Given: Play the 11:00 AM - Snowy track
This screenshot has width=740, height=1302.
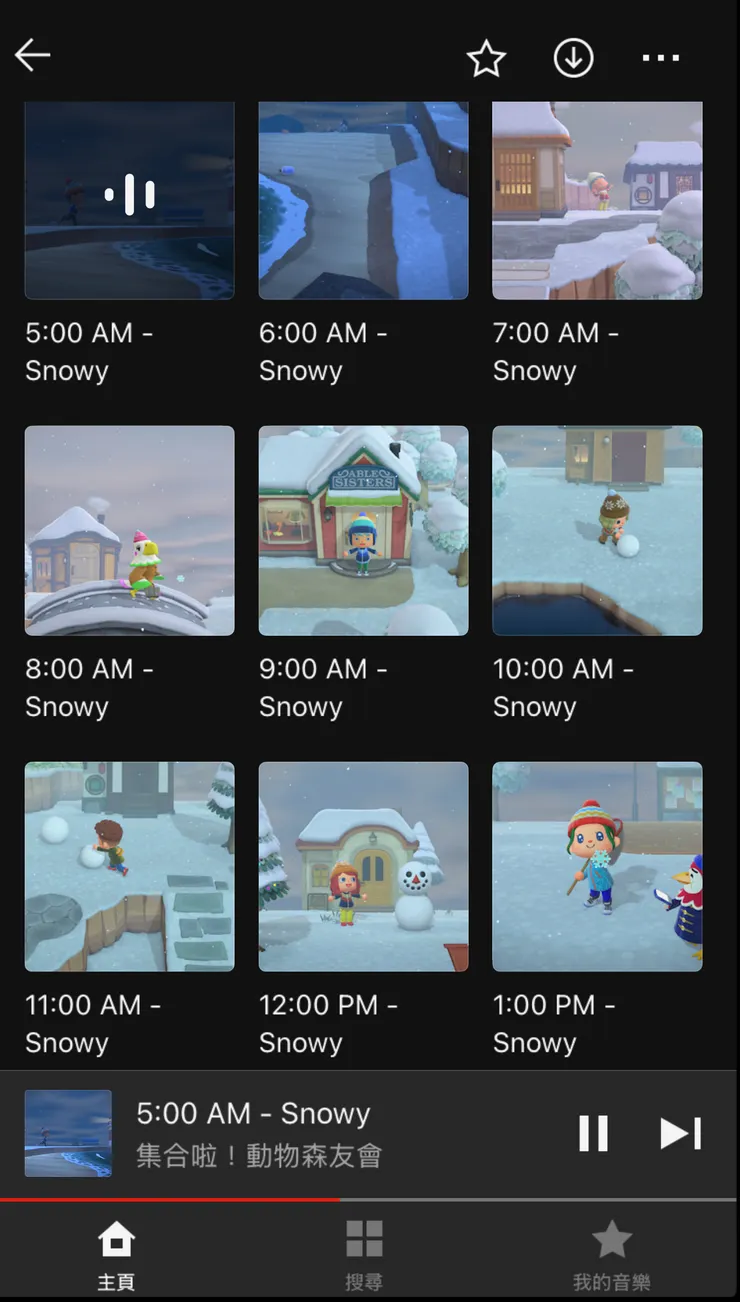Looking at the screenshot, I should [129, 867].
